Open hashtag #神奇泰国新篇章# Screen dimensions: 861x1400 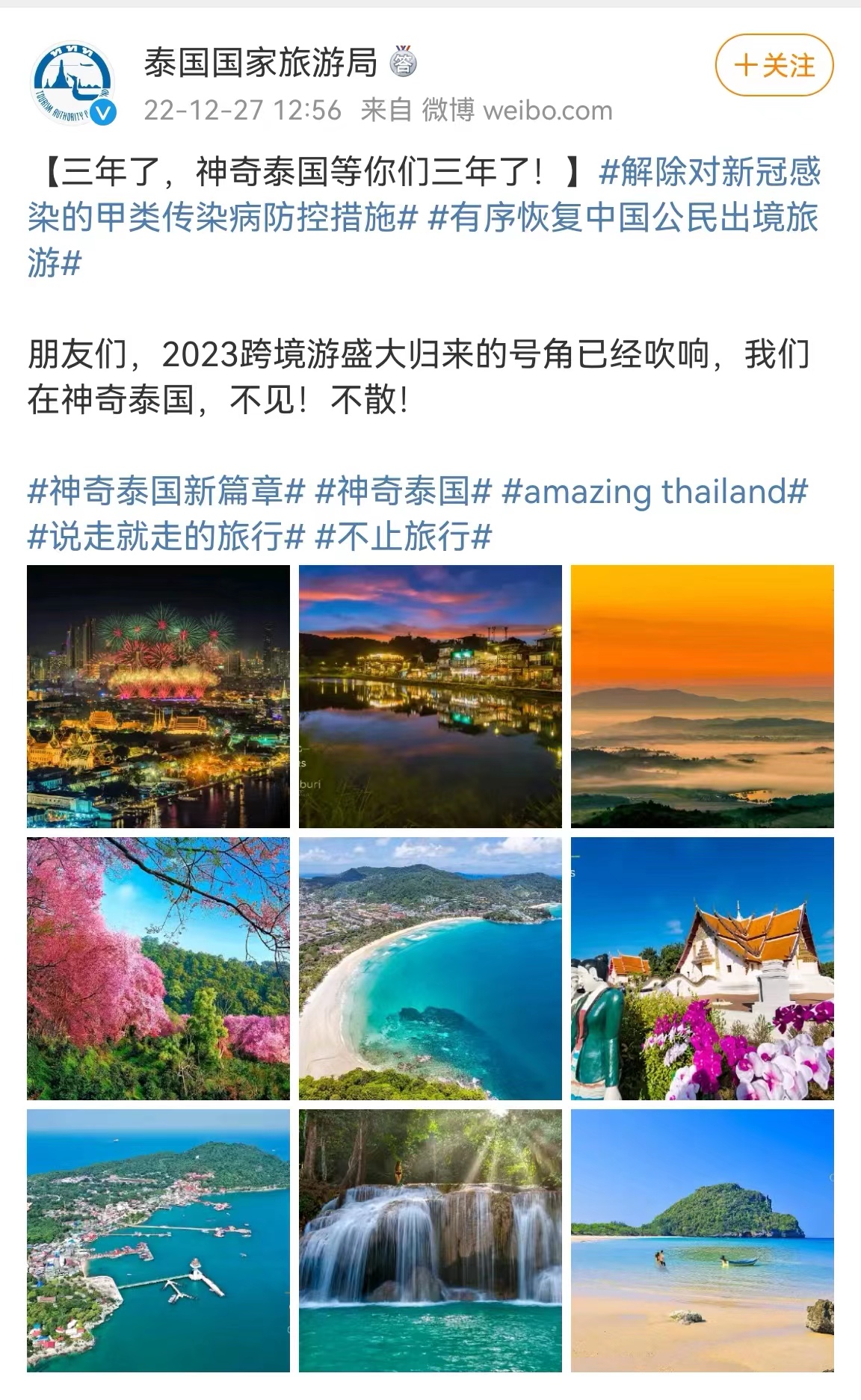pos(167,491)
